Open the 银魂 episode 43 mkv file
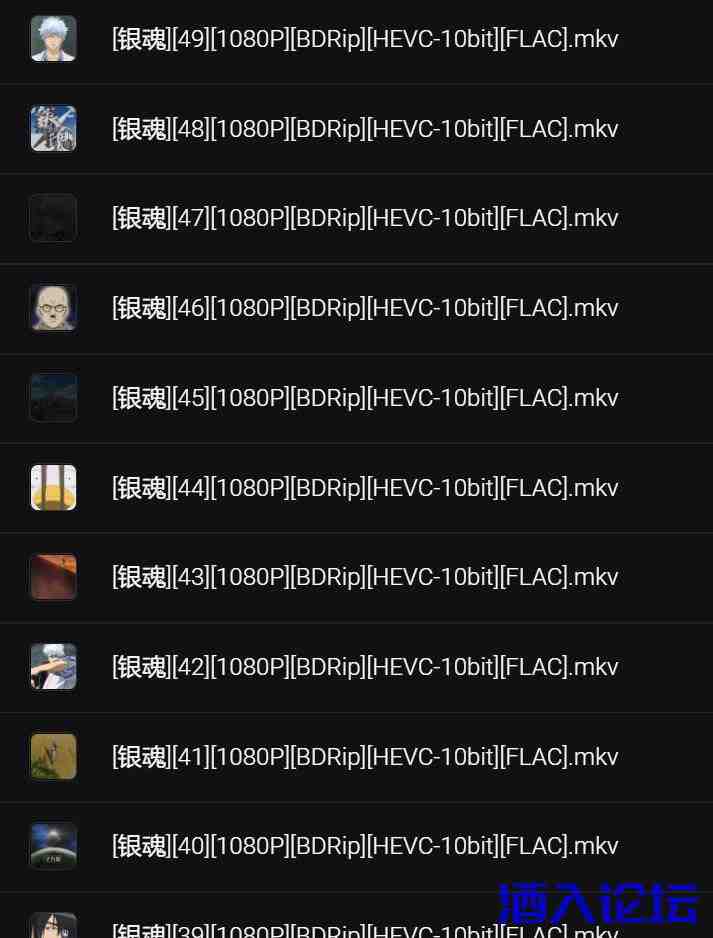The width and height of the screenshot is (713, 938). (x=365, y=577)
